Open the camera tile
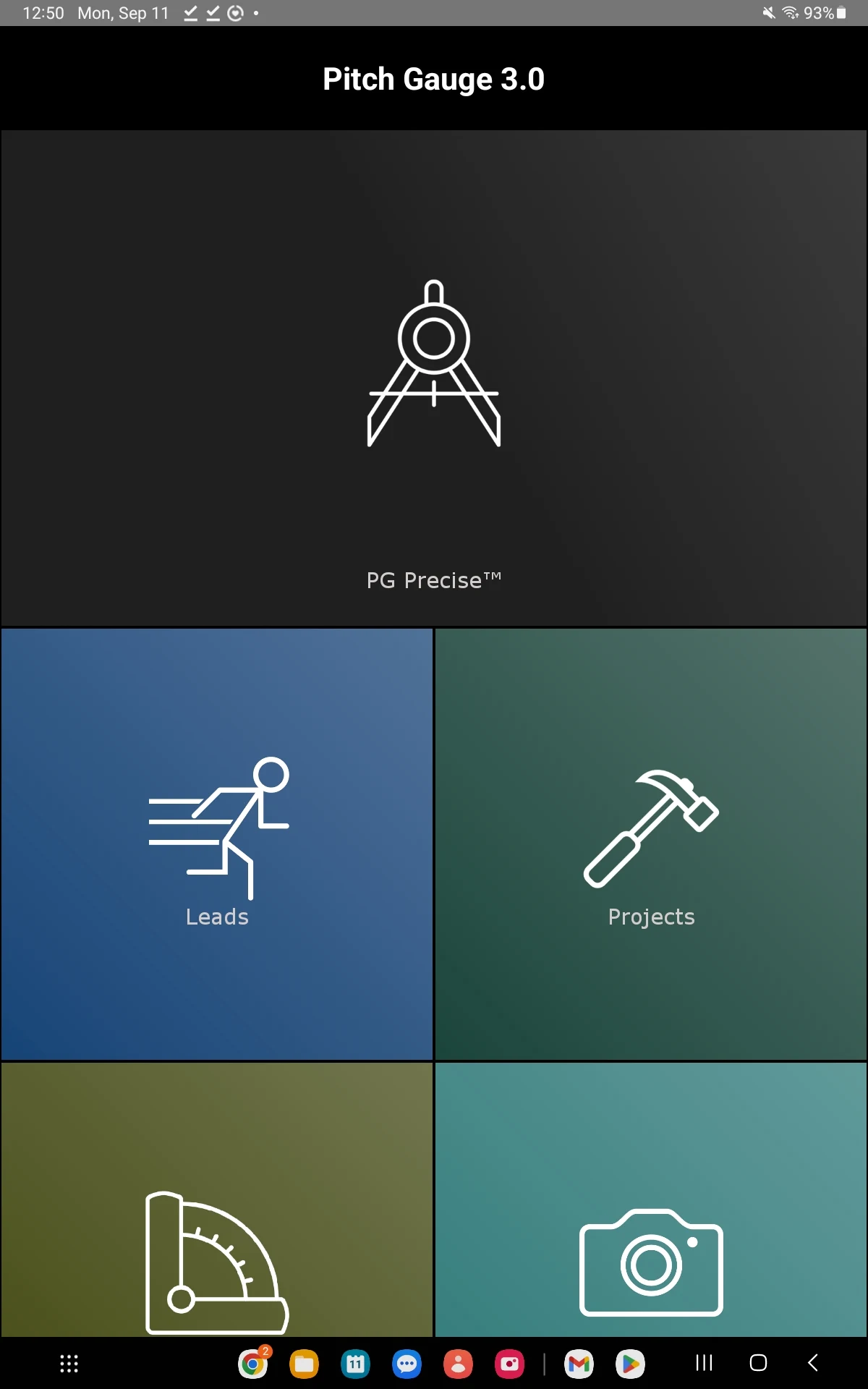Screen dimensions: 868x1389 (651, 1199)
